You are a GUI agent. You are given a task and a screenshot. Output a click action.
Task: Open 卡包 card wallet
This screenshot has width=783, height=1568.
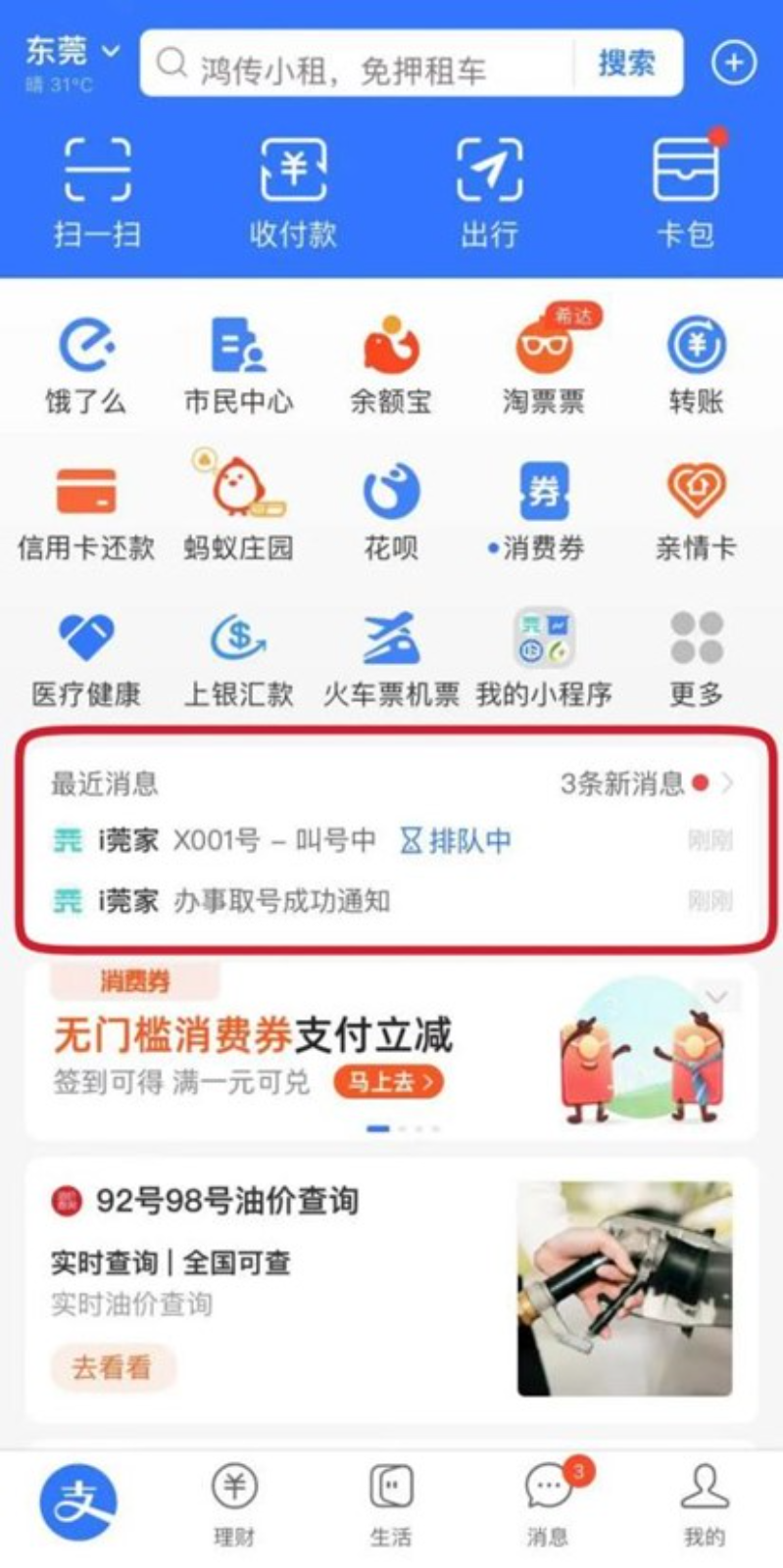[x=685, y=193]
